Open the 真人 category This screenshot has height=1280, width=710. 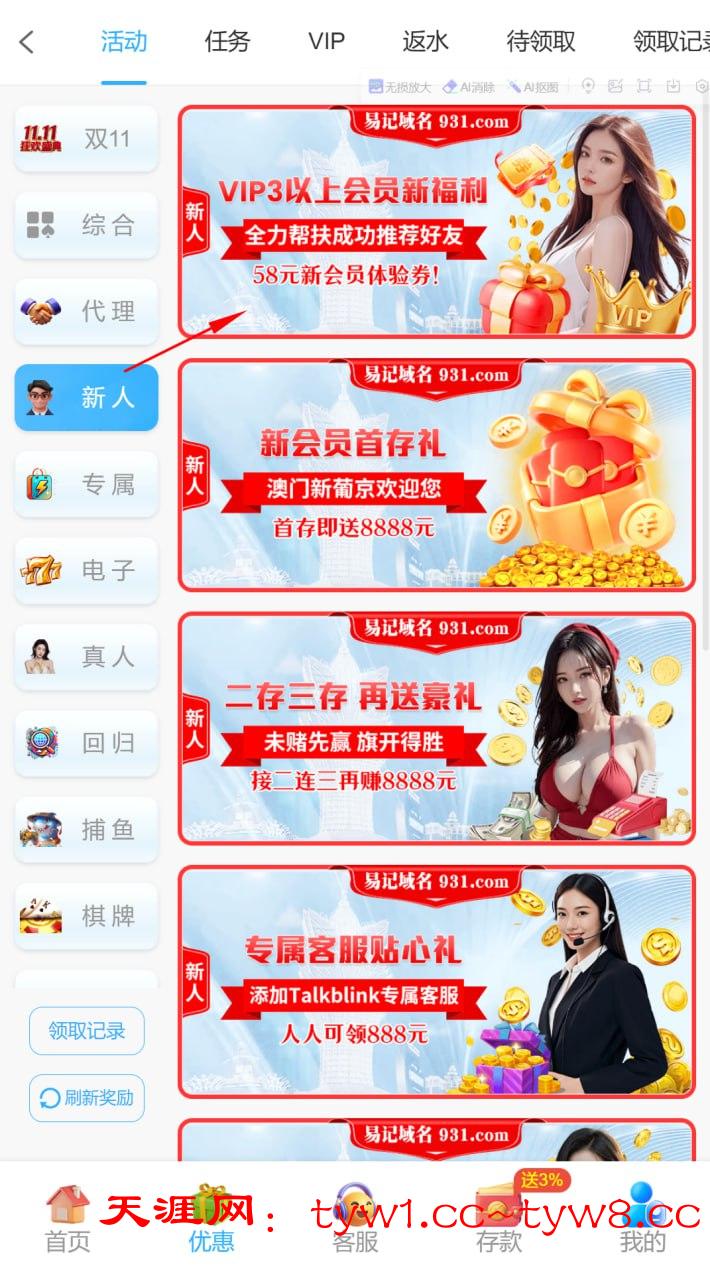point(86,657)
